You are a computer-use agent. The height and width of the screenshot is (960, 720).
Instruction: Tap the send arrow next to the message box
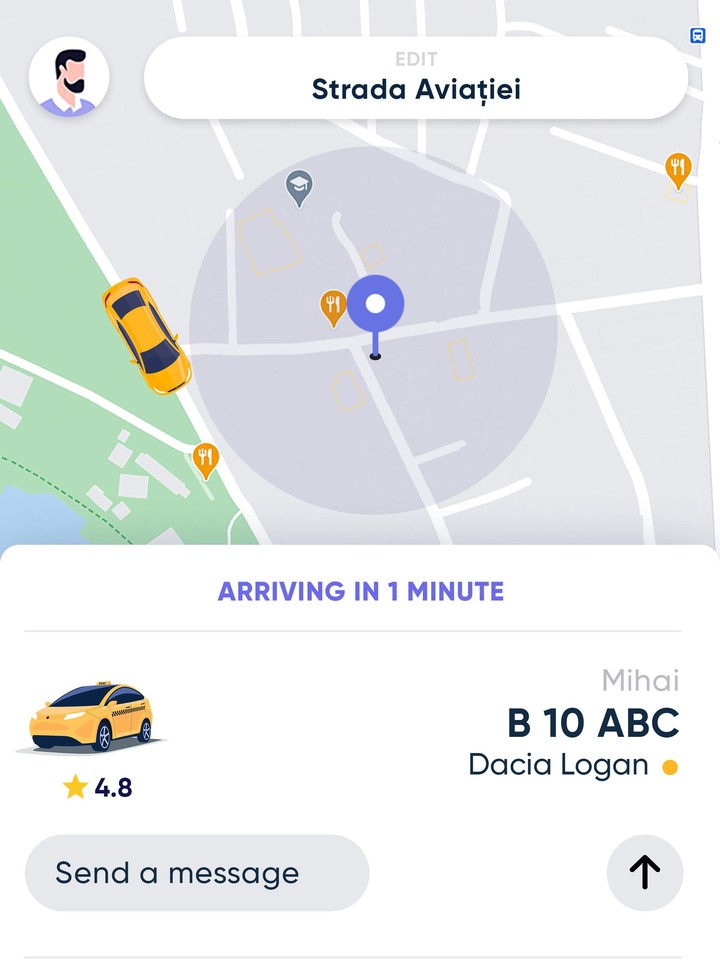(x=645, y=872)
